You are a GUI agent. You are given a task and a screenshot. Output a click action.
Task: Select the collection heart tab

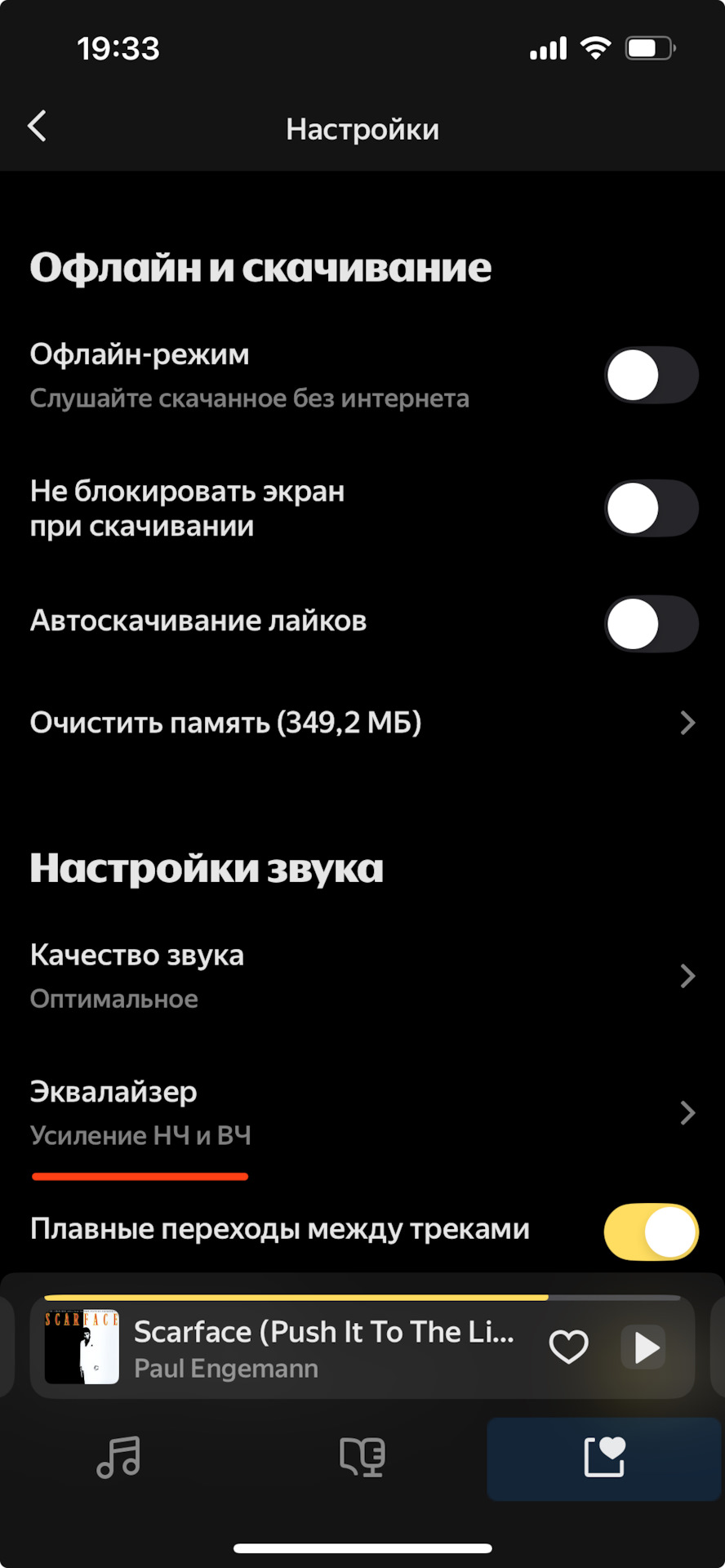(x=604, y=1458)
